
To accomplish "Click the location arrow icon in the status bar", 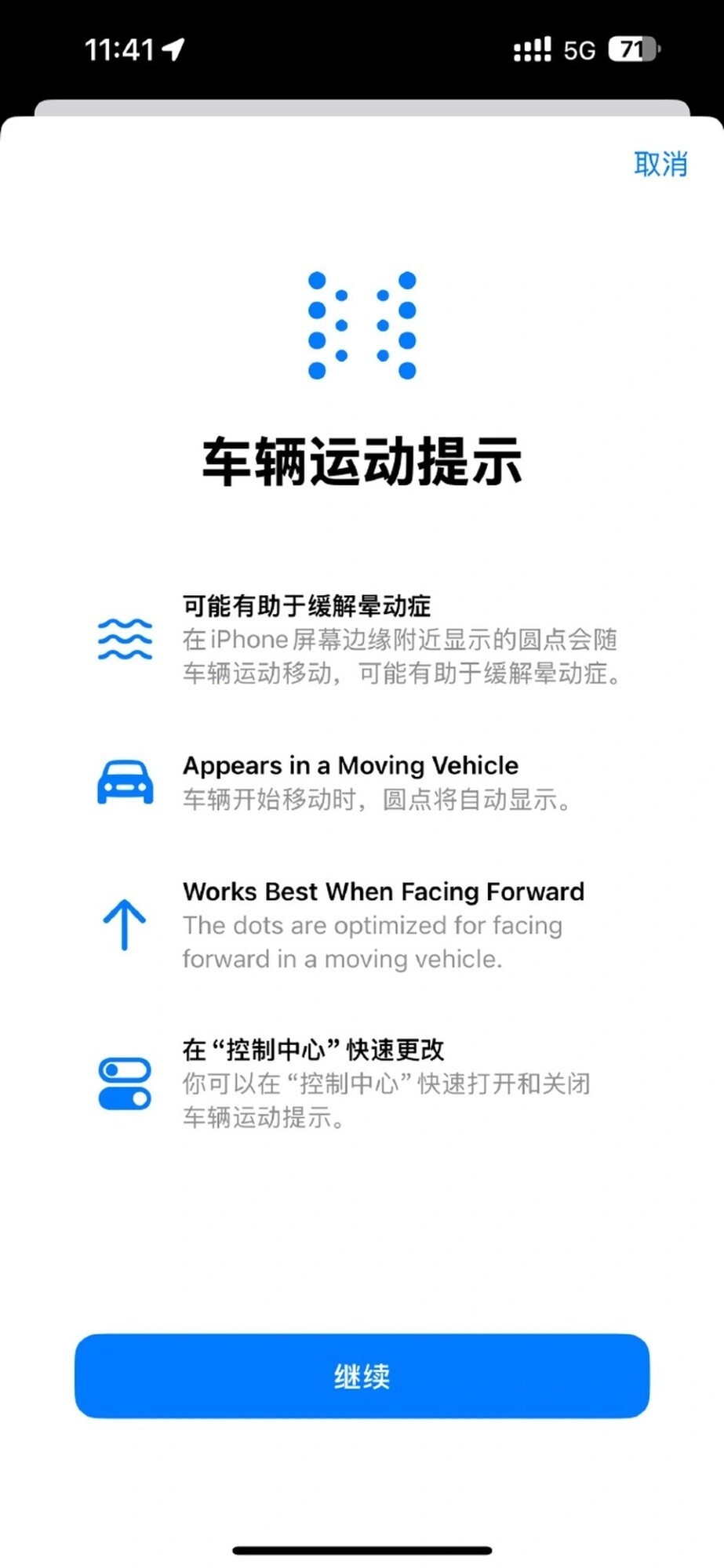I will point(174,49).
